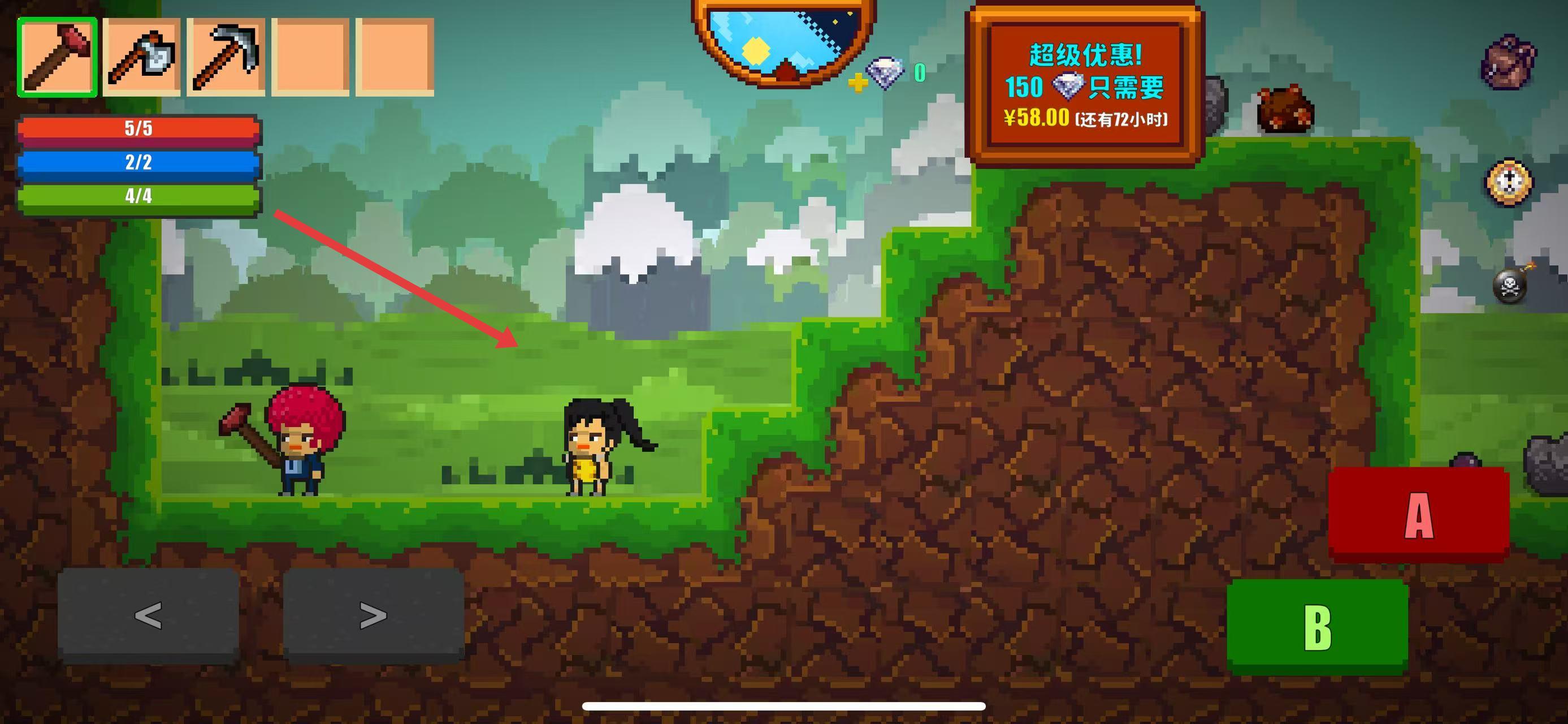1568x724 pixels.
Task: Select the hammer in the hotbar
Action: coord(57,57)
